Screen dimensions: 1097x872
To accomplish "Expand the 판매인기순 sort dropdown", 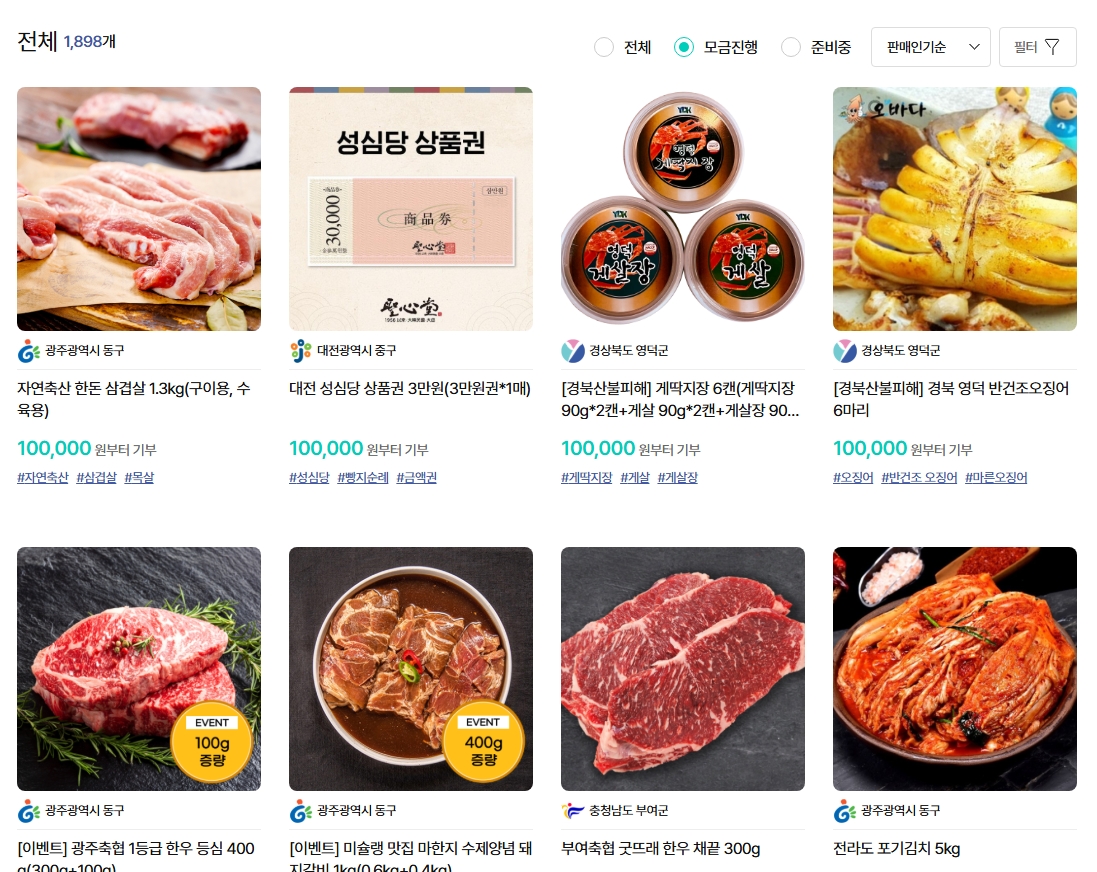I will [x=931, y=47].
